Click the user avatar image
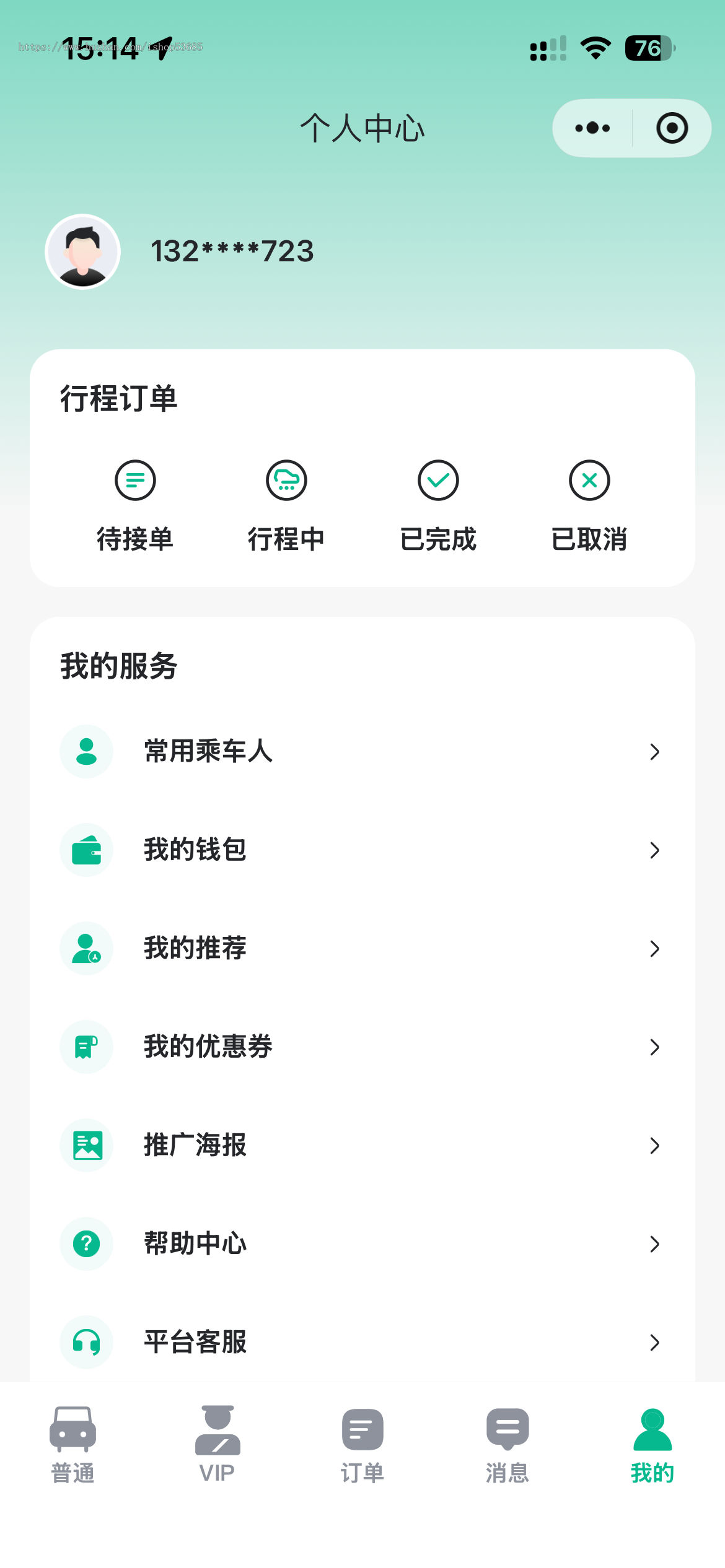725x1568 pixels. (x=83, y=252)
